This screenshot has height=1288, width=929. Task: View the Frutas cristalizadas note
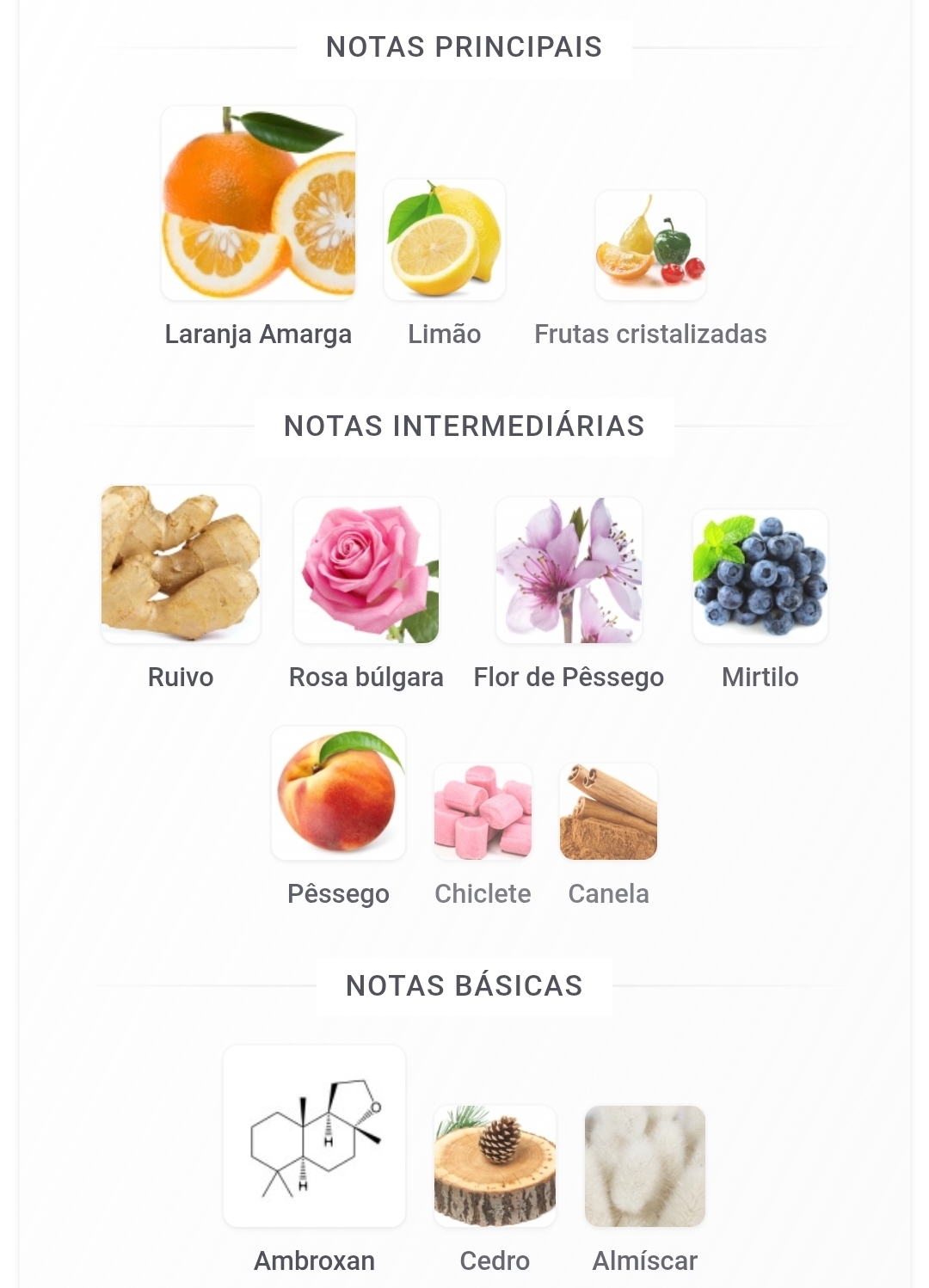pyautogui.click(x=650, y=246)
